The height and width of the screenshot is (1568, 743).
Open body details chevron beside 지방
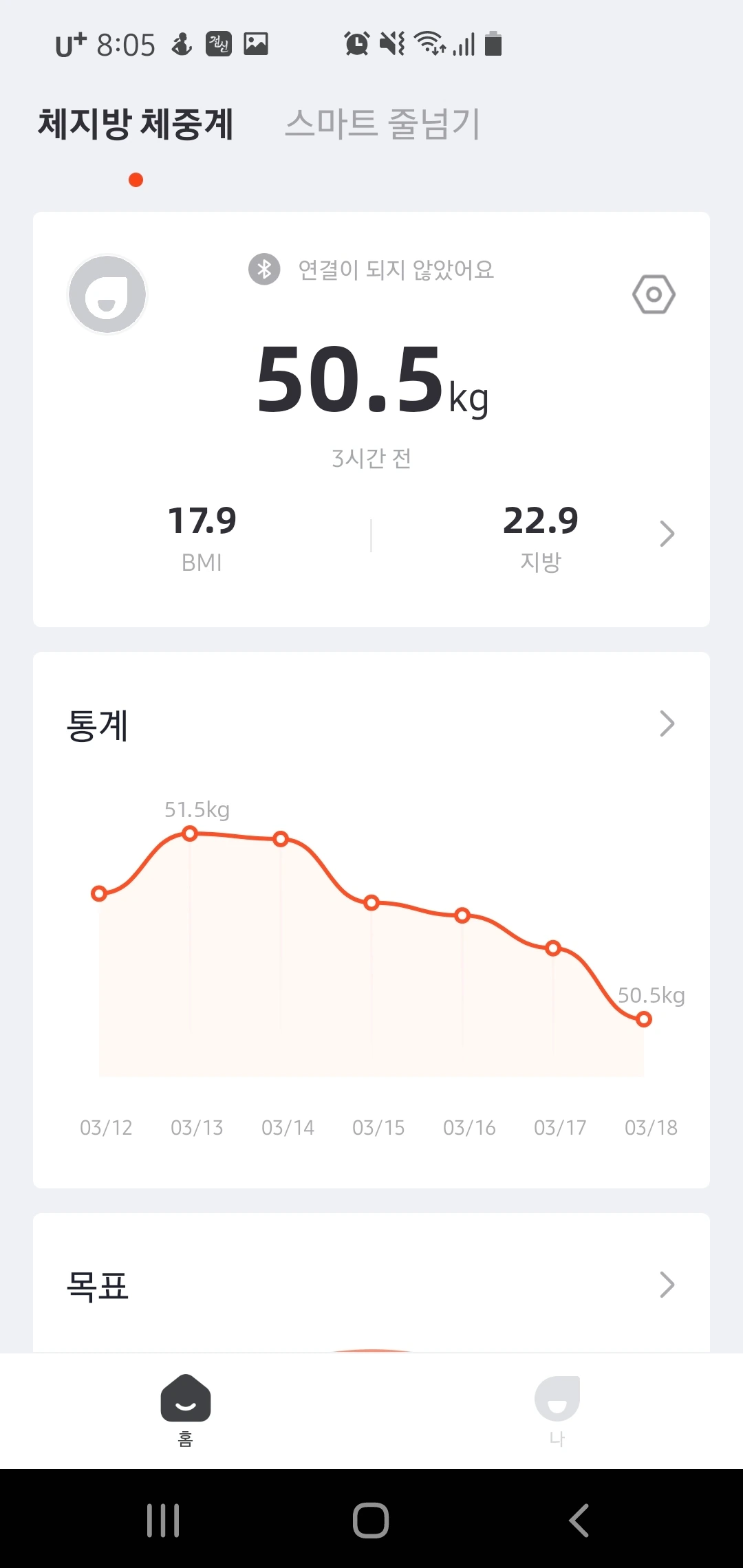[x=667, y=534]
